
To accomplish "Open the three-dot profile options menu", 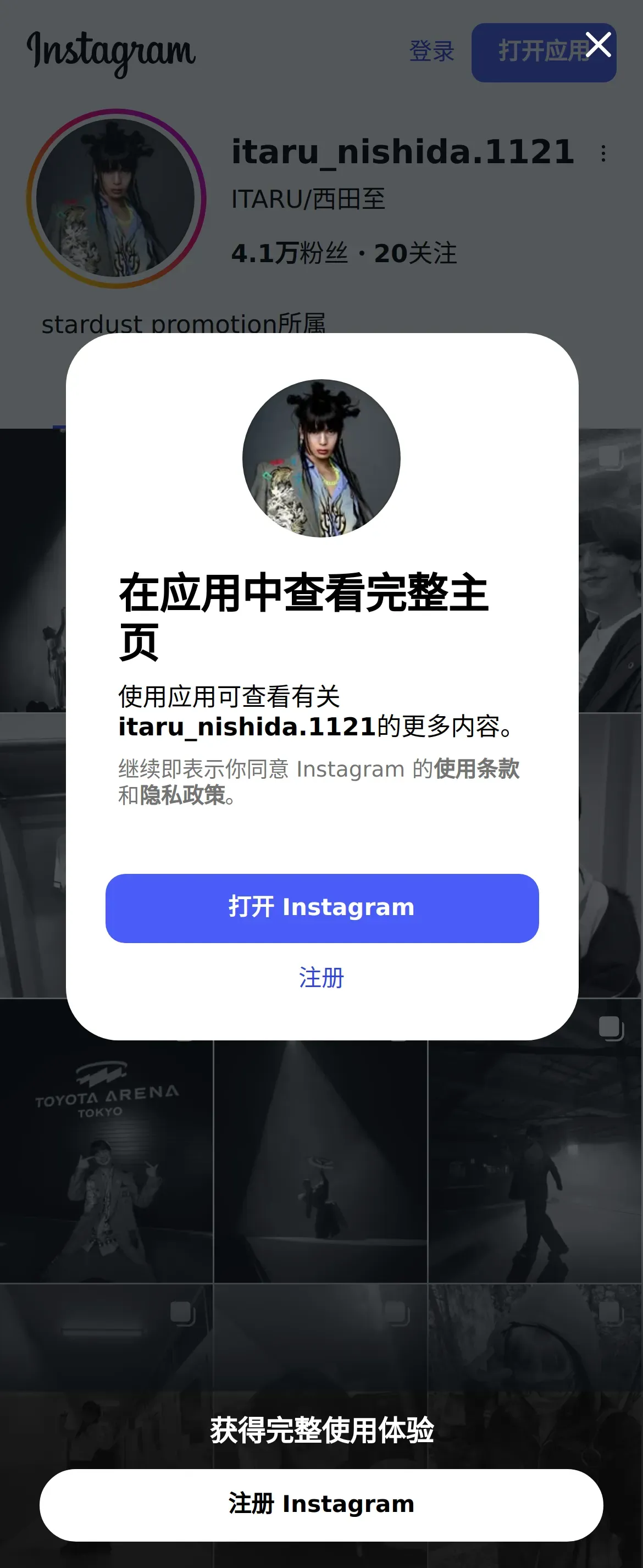I will point(603,153).
